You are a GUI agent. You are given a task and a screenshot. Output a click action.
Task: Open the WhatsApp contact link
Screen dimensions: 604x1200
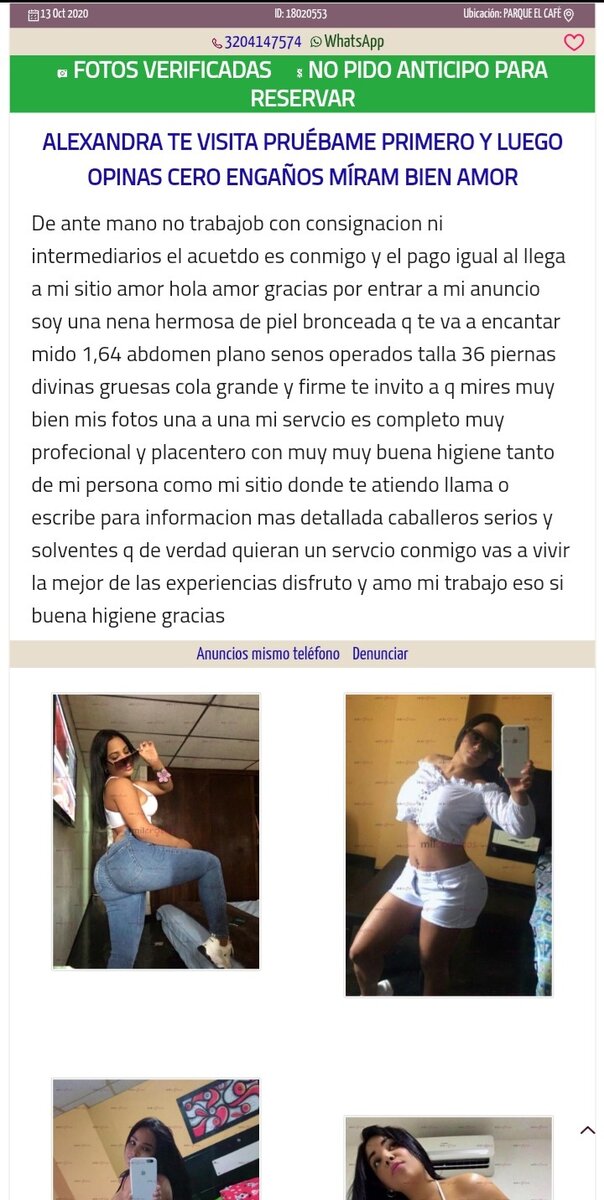347,42
